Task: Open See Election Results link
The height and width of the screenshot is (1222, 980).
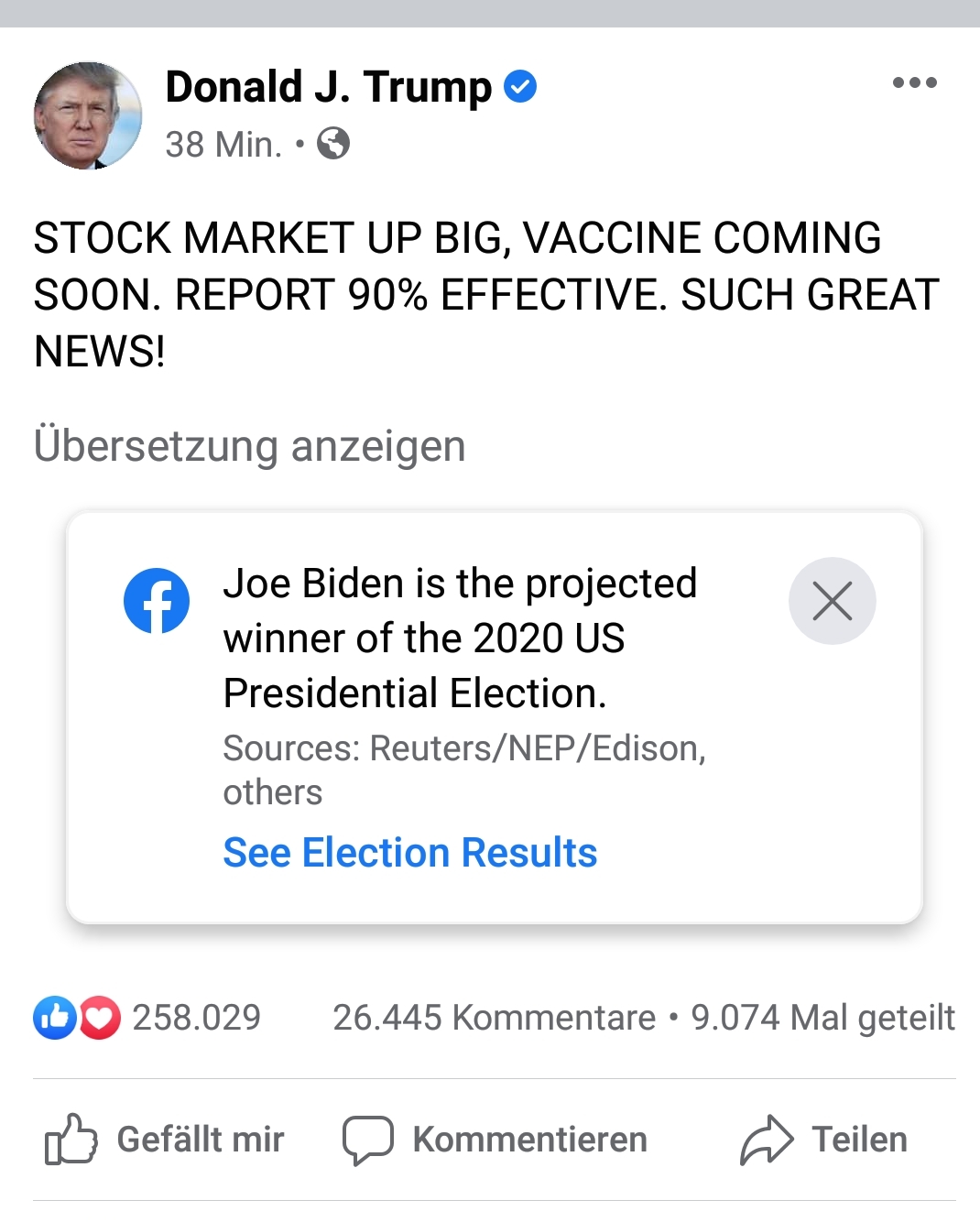Action: point(409,853)
